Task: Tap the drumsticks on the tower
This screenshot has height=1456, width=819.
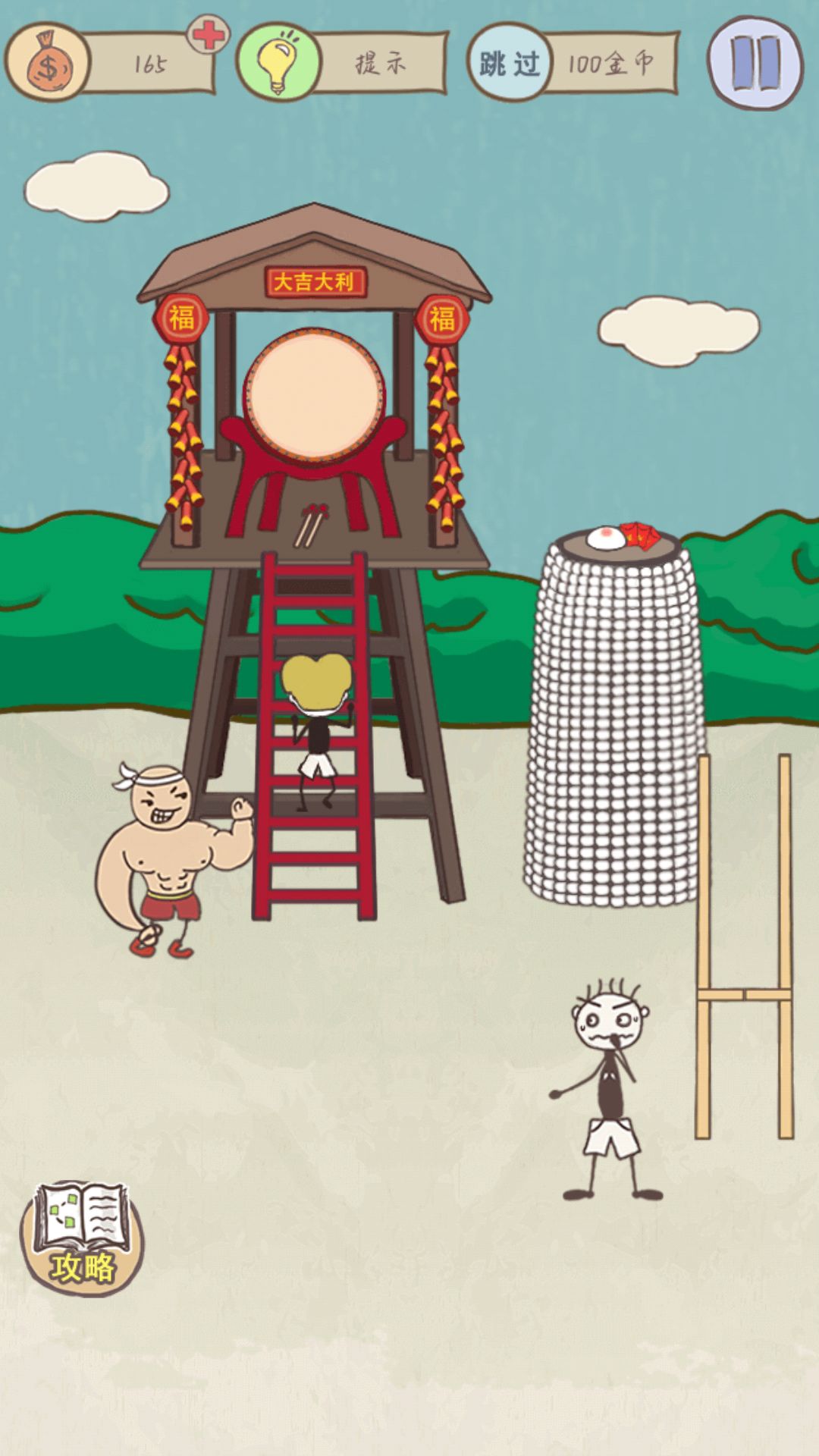Action: 311,524
